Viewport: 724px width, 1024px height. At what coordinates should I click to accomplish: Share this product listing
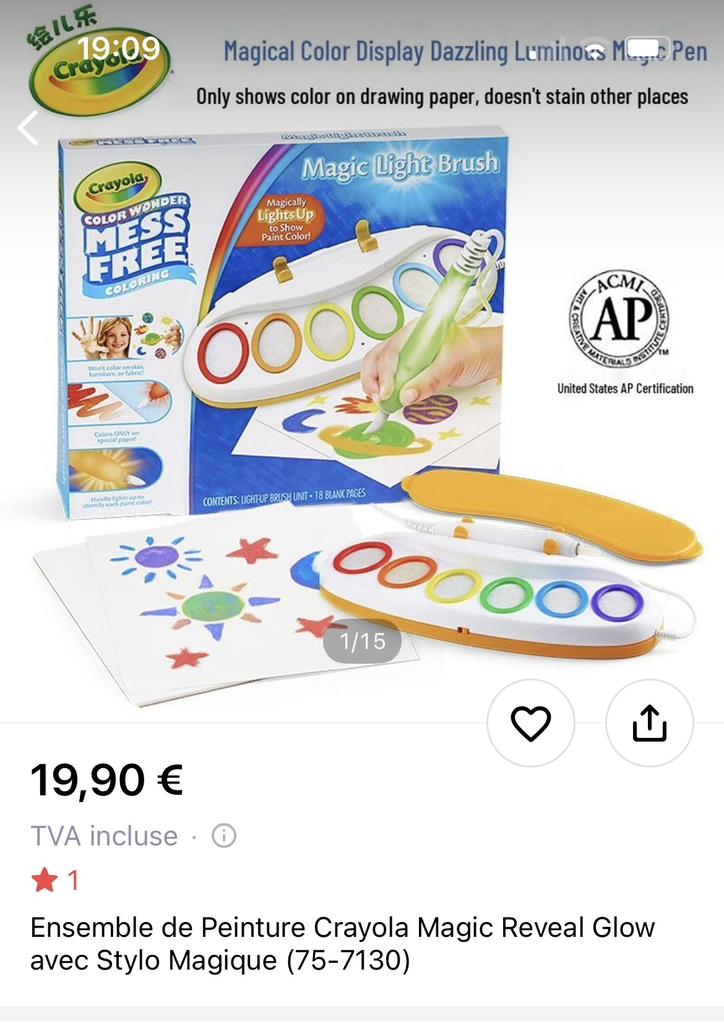pos(649,723)
